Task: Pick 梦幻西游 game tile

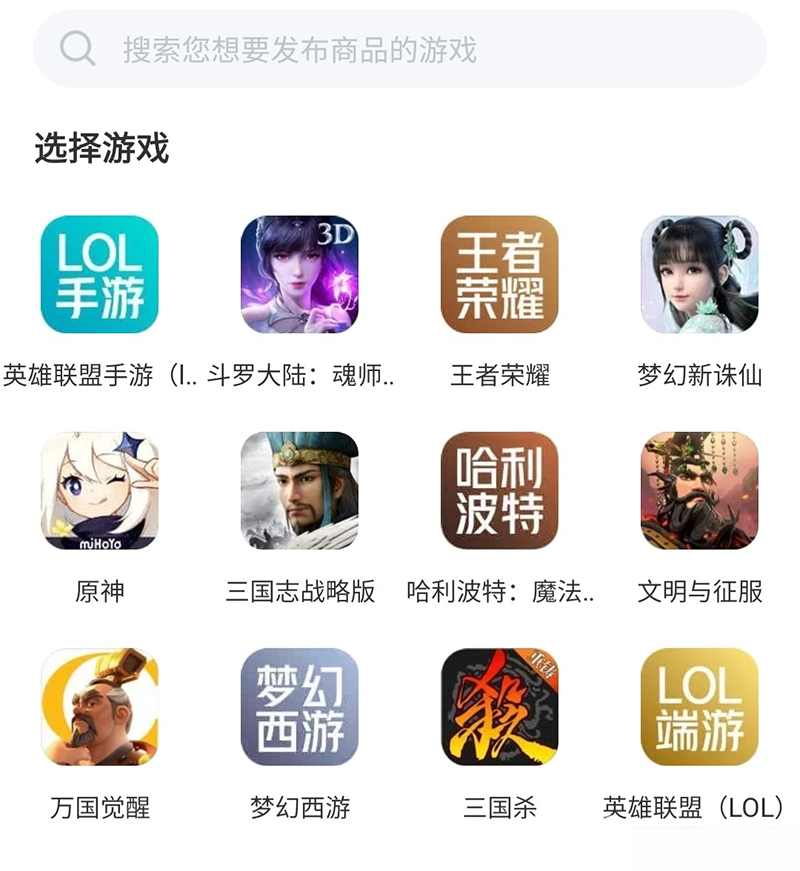Action: (x=299, y=707)
